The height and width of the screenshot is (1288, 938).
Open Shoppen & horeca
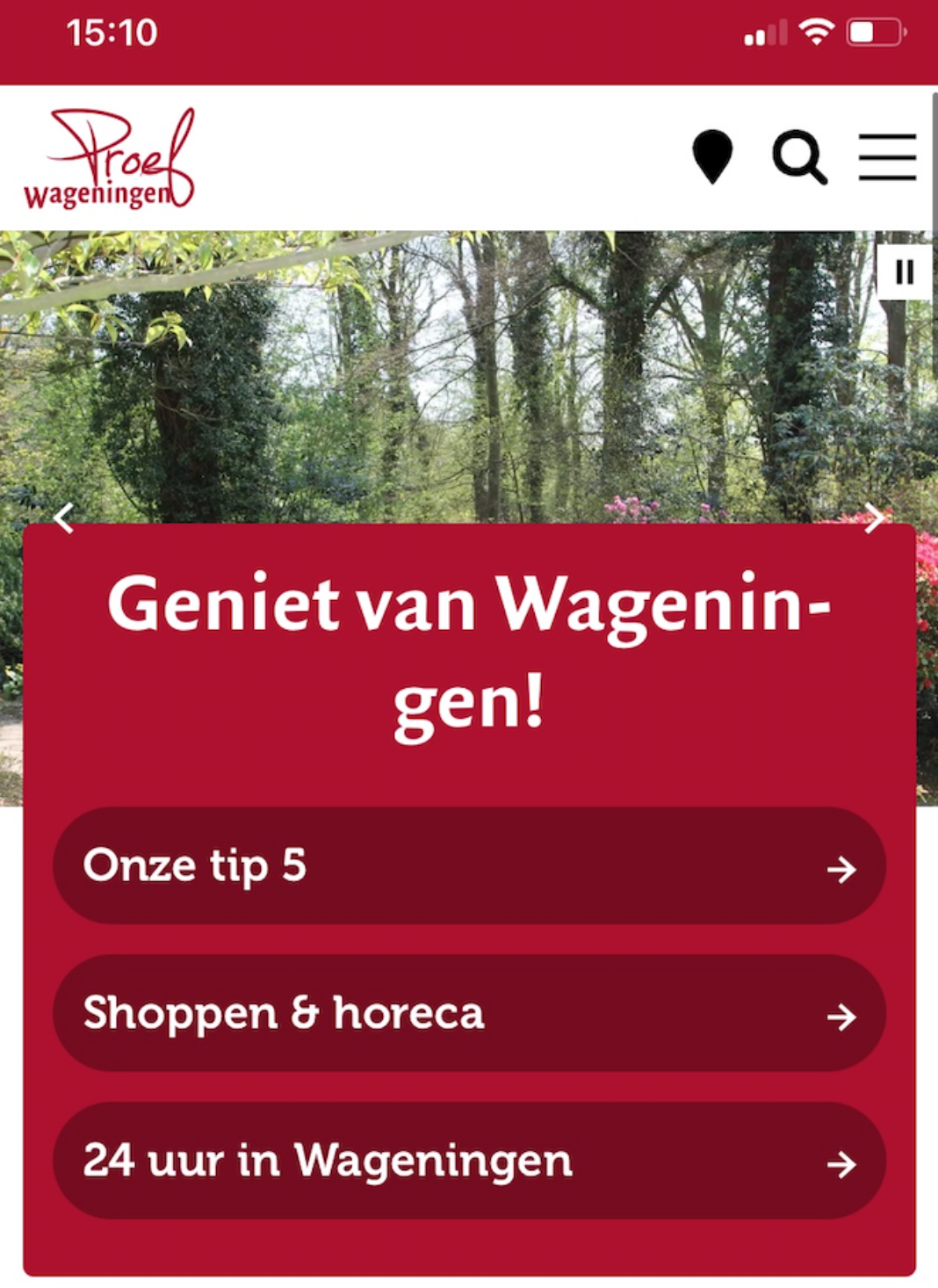point(469,1014)
